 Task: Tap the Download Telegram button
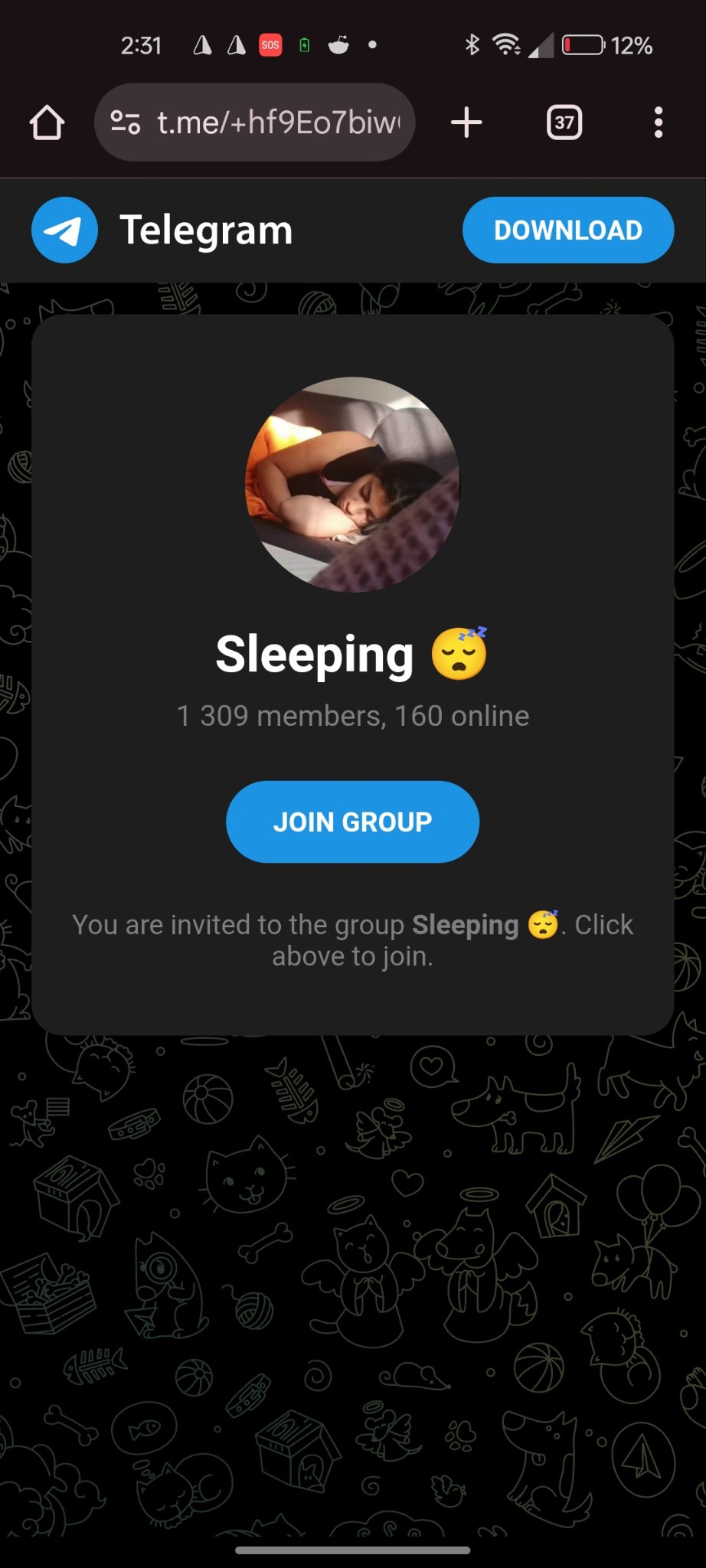[x=567, y=230]
